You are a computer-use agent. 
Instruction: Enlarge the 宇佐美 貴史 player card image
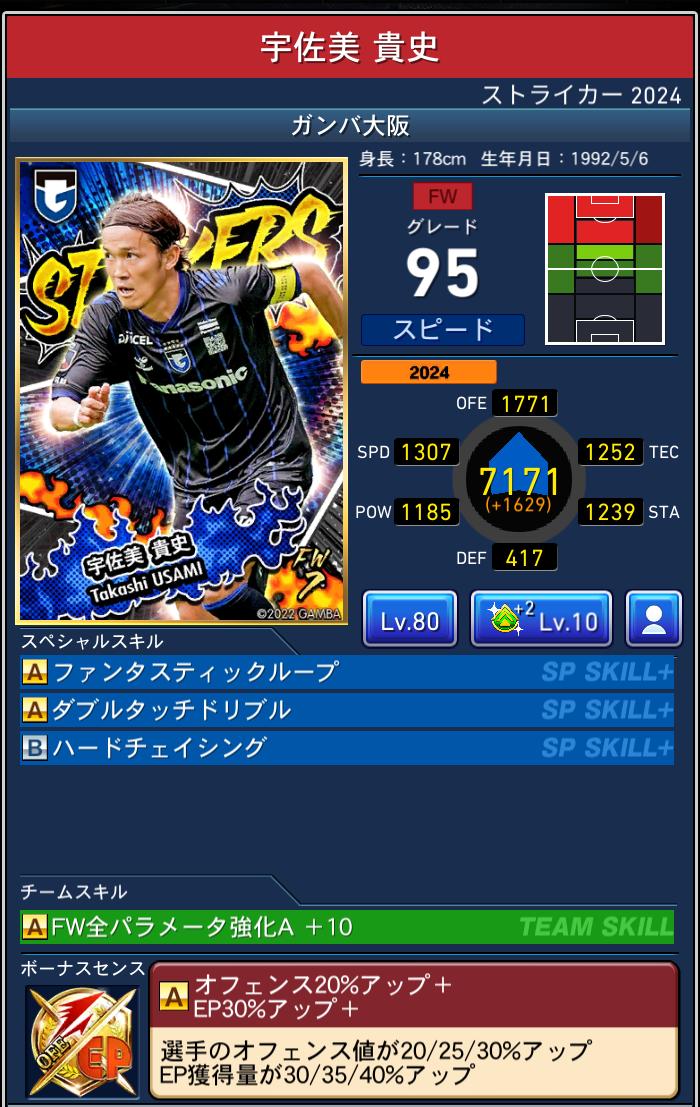(181, 391)
